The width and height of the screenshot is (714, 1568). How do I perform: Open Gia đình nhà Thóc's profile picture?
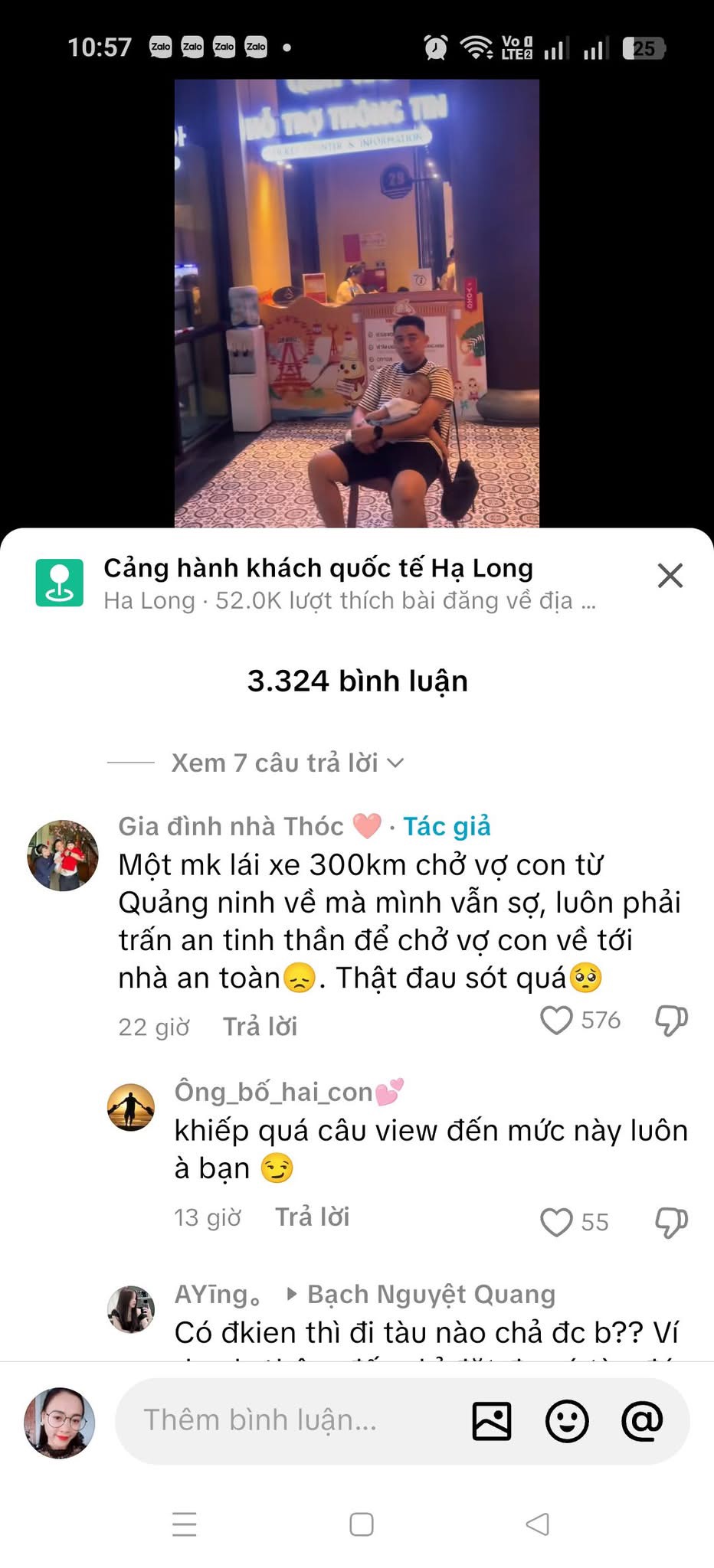point(63,855)
